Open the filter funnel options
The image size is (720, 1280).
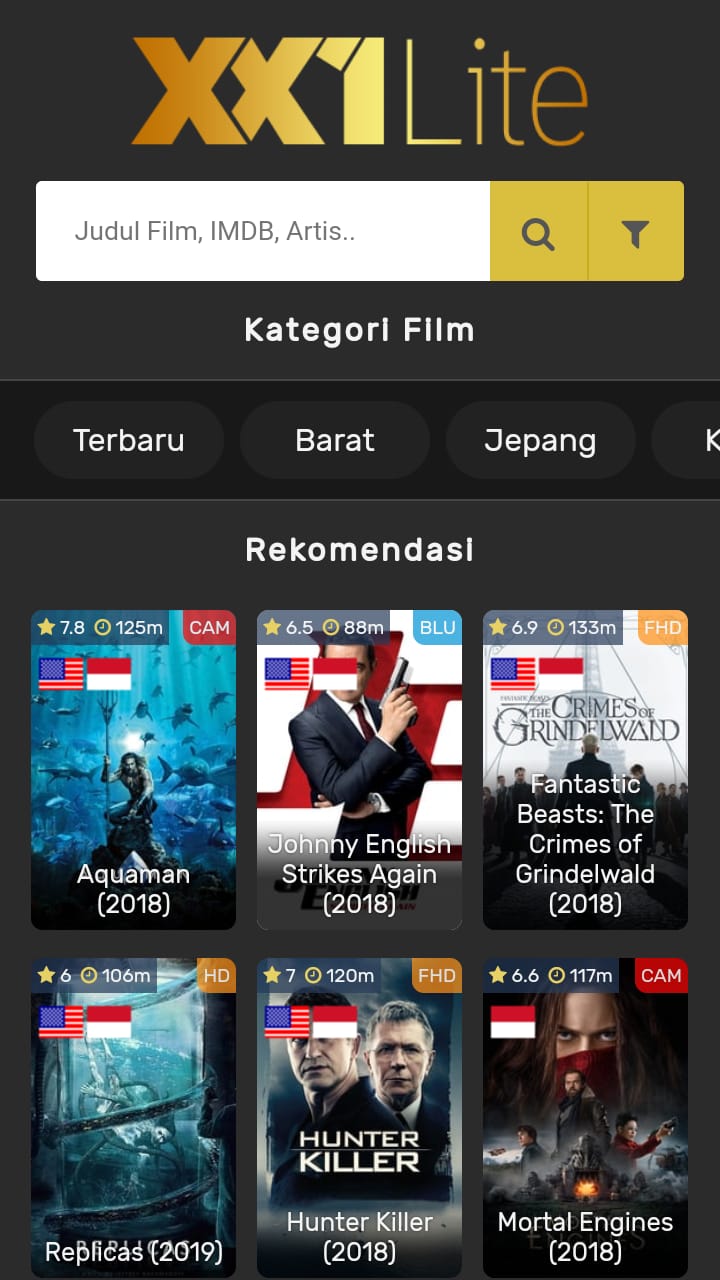click(x=635, y=232)
